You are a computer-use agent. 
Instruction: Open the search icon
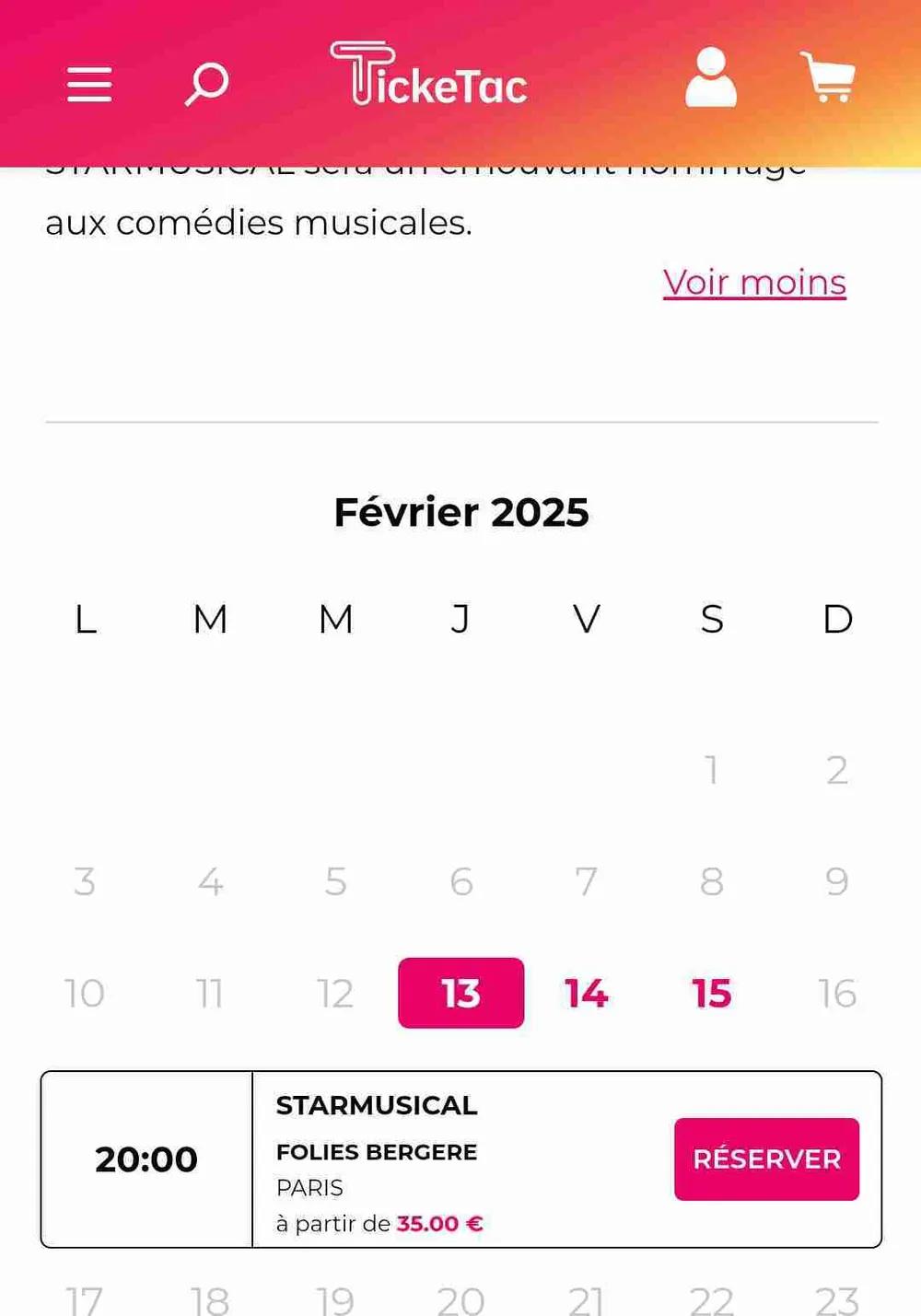tap(206, 84)
